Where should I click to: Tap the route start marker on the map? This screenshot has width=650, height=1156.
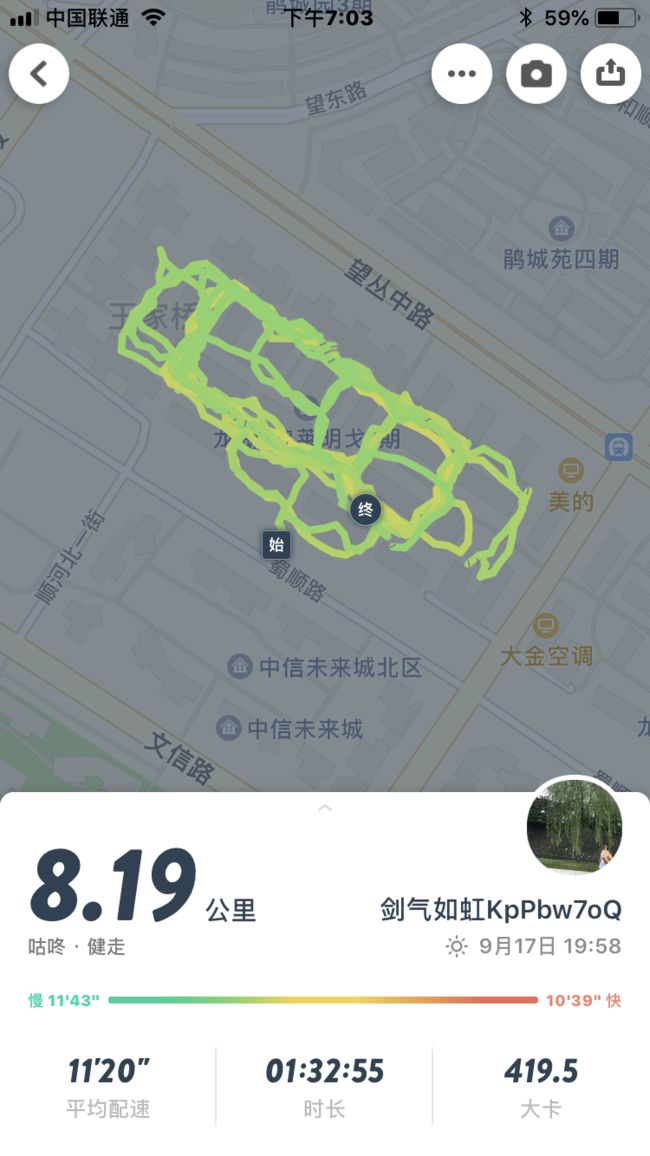[x=276, y=545]
